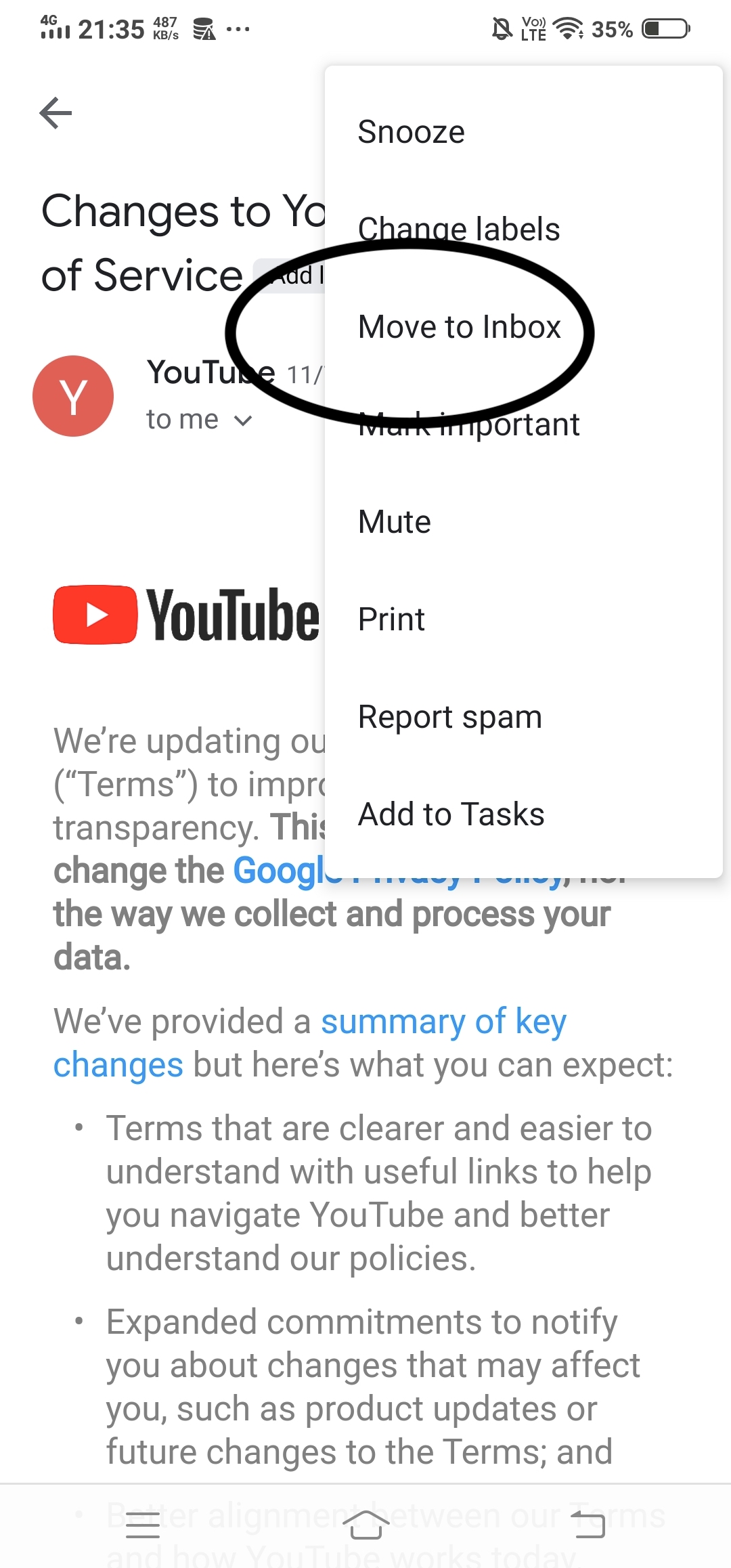Tap the system home button
The width and height of the screenshot is (731, 1568).
[365, 1525]
